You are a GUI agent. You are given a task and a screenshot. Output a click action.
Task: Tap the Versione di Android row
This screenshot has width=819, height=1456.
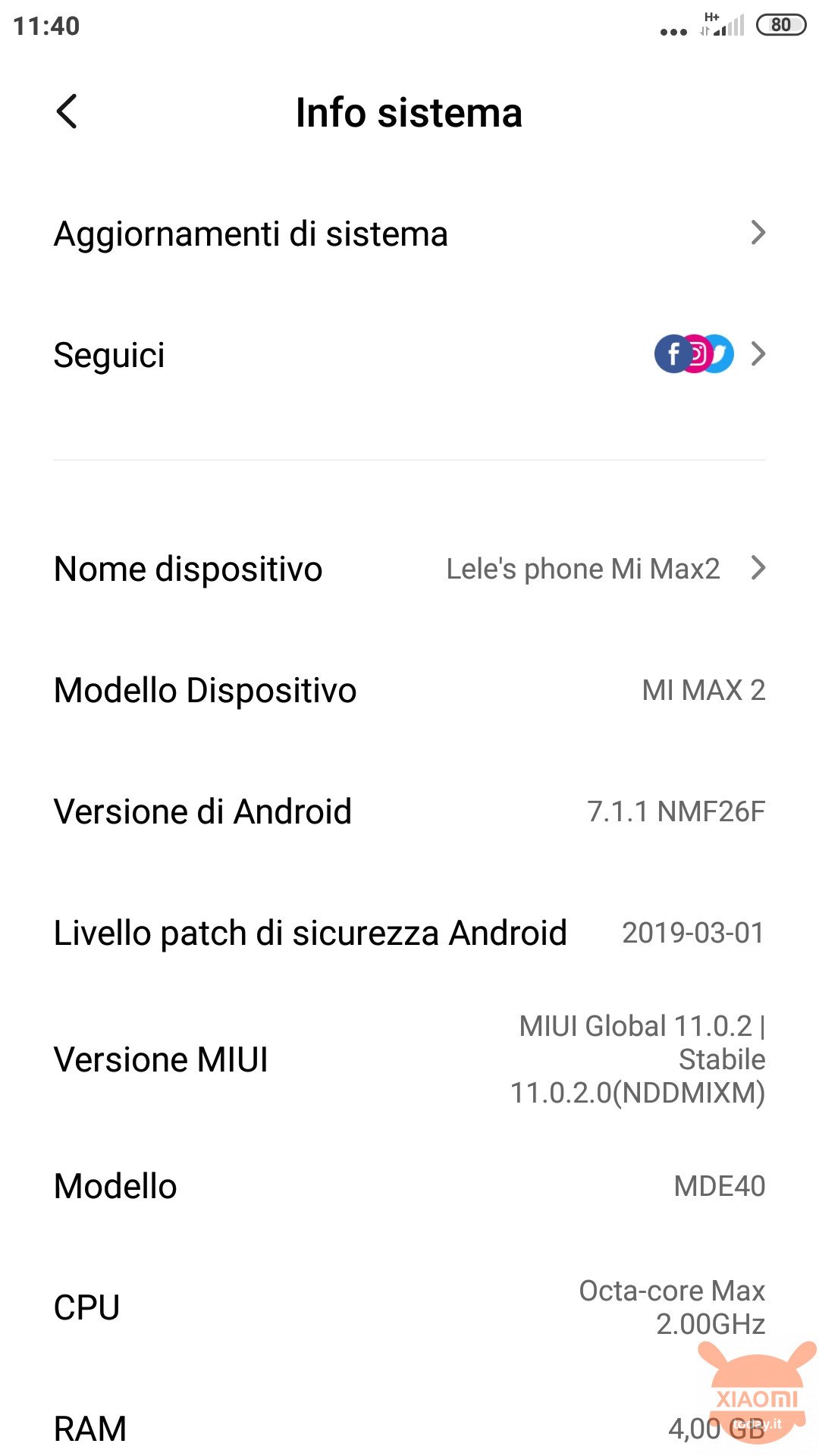coord(409,811)
